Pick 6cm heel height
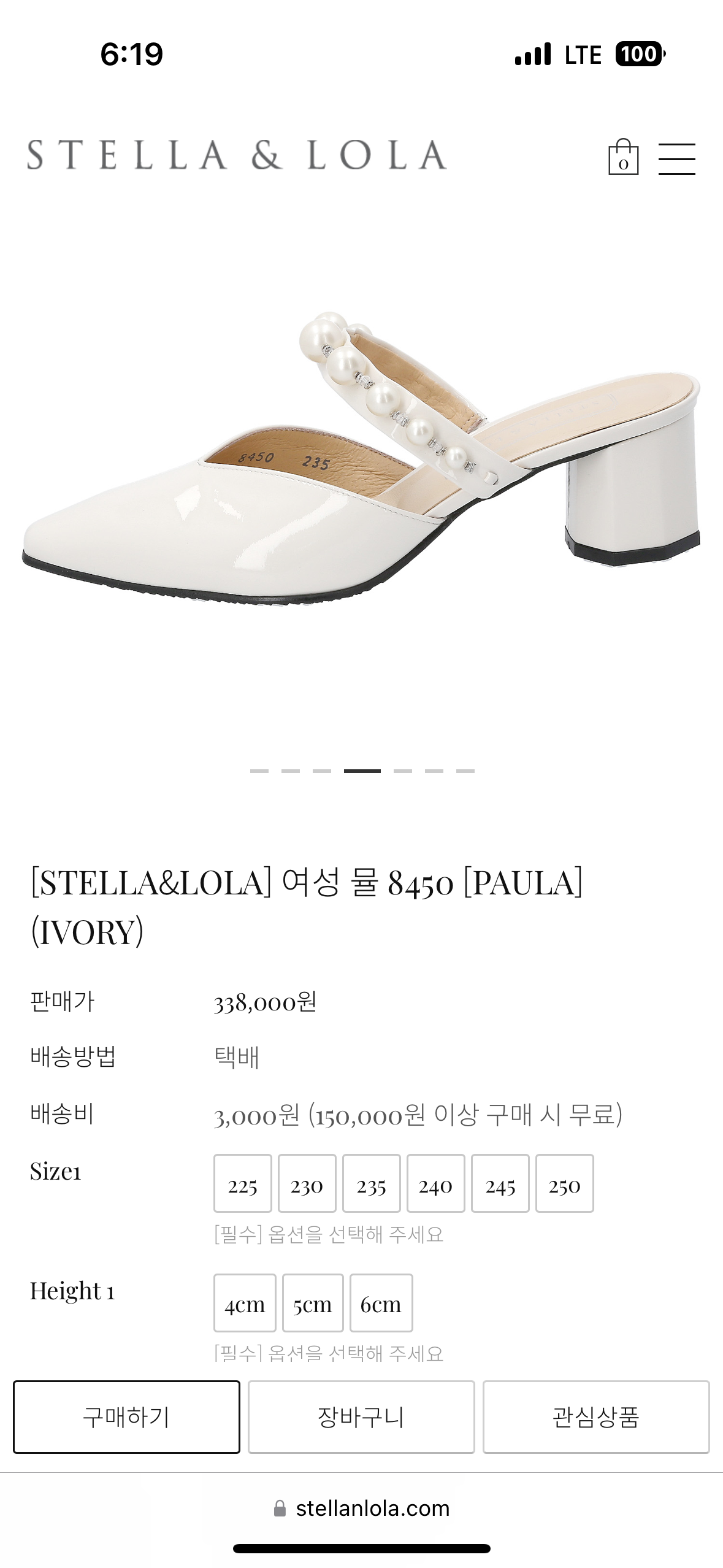Screen dimensions: 723x1568 (x=381, y=1303)
